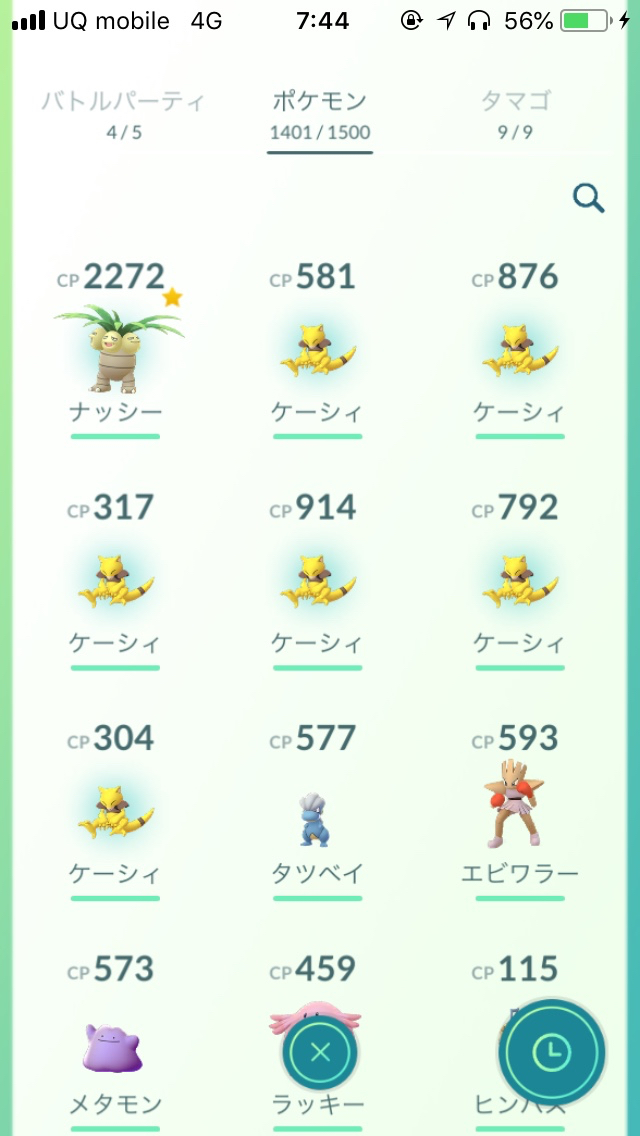This screenshot has height=1136, width=640.
Task: View メタモン with CP 573
Action: click(115, 1042)
